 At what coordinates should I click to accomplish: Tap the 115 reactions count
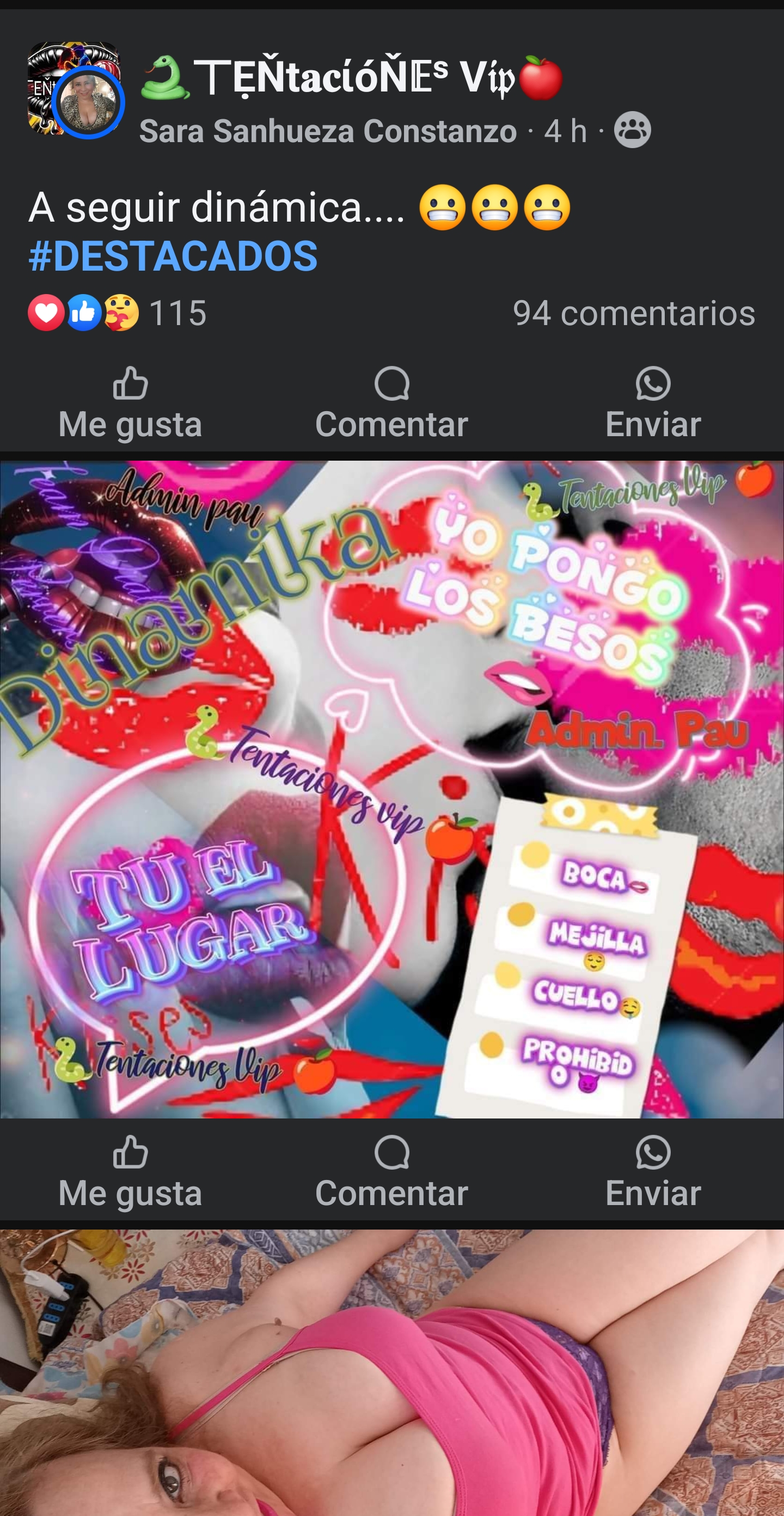coord(177,314)
